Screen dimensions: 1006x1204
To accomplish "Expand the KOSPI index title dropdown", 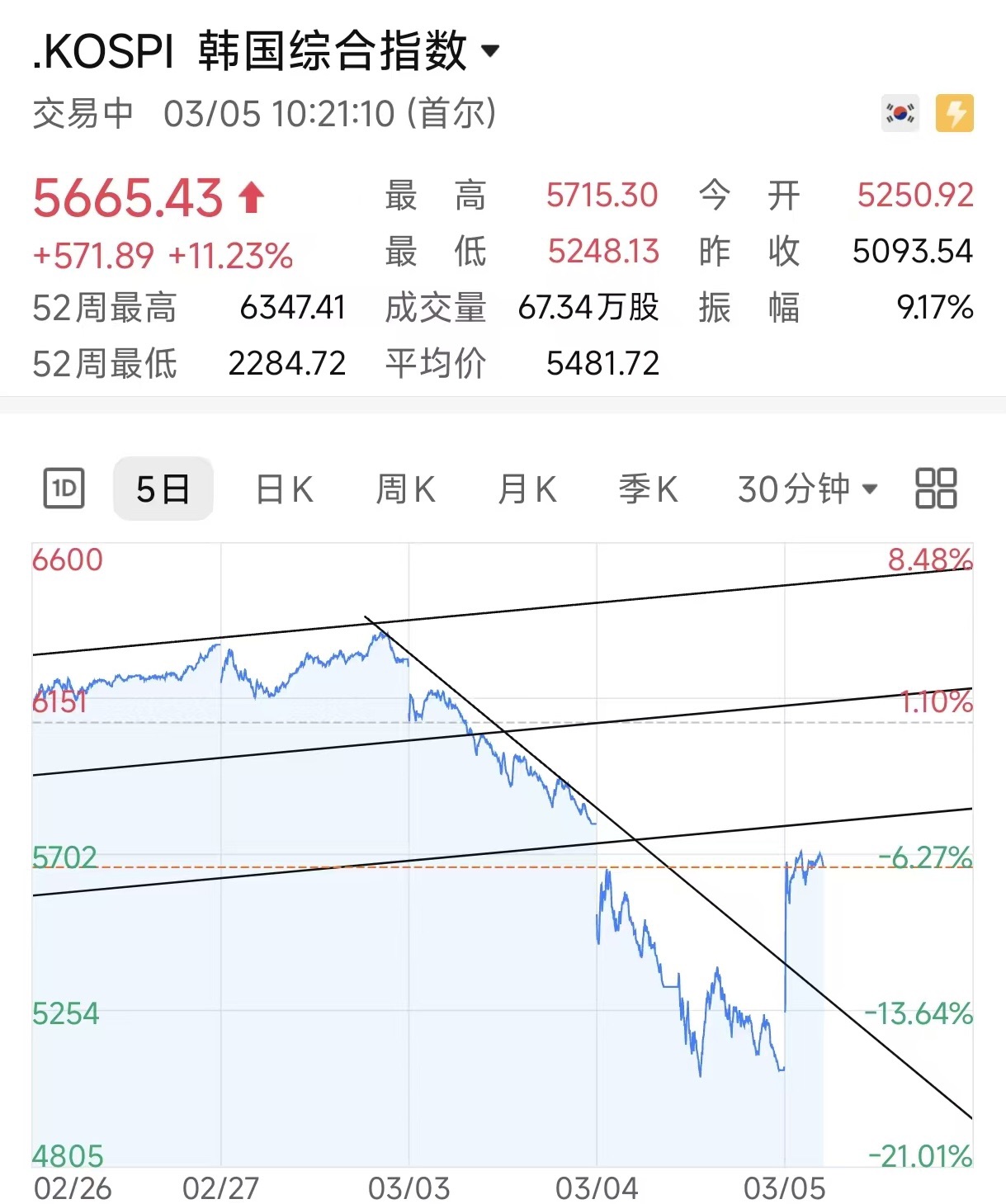I will click(x=490, y=51).
